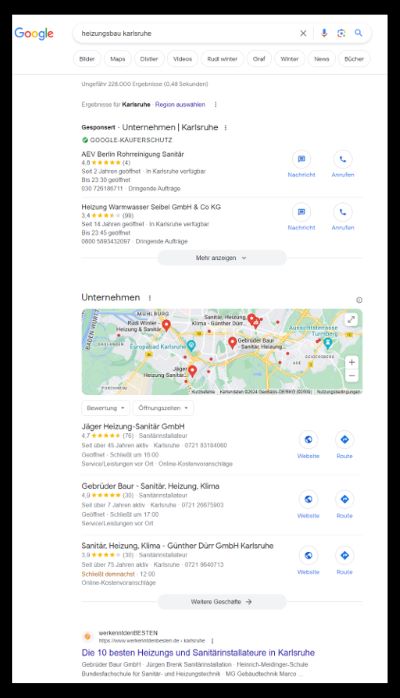Viewport: 400px width, 698px height.
Task: Tap the search magnifier button
Action: pyautogui.click(x=358, y=33)
